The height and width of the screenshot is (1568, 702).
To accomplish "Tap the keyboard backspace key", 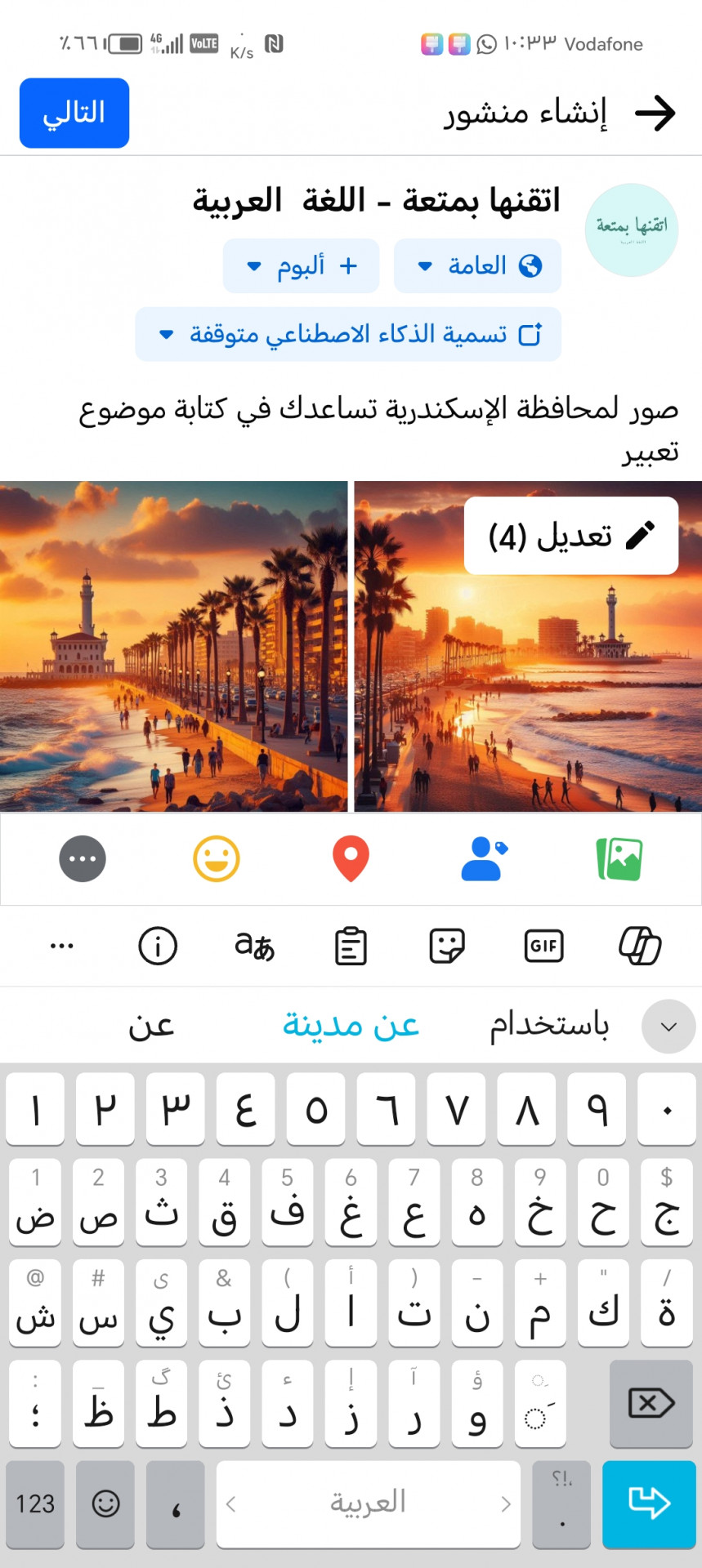I will coord(651,1404).
